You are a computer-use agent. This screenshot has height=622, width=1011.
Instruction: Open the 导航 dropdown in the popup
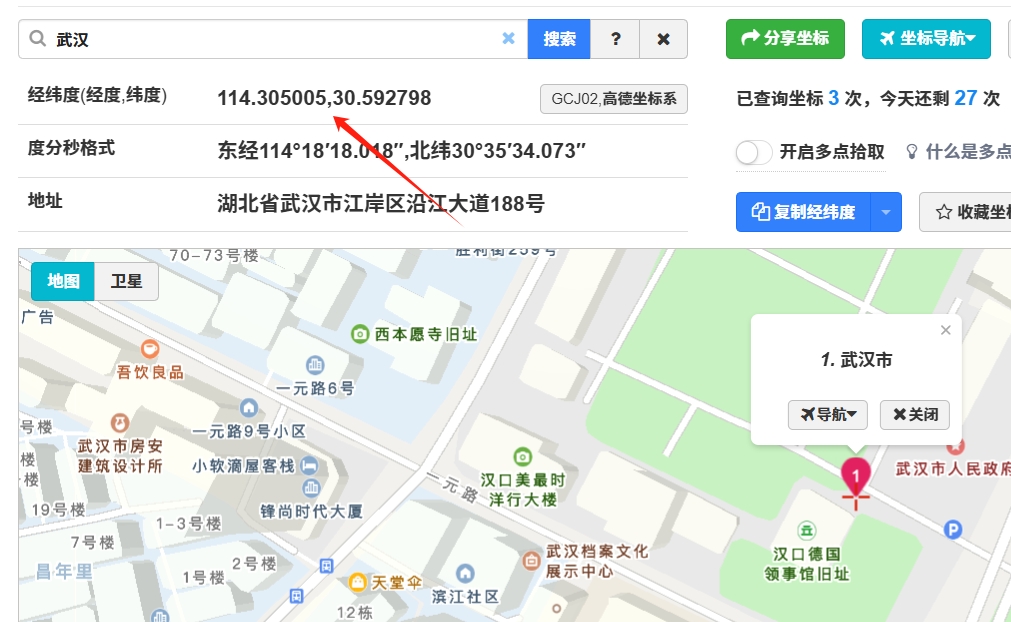coord(828,414)
